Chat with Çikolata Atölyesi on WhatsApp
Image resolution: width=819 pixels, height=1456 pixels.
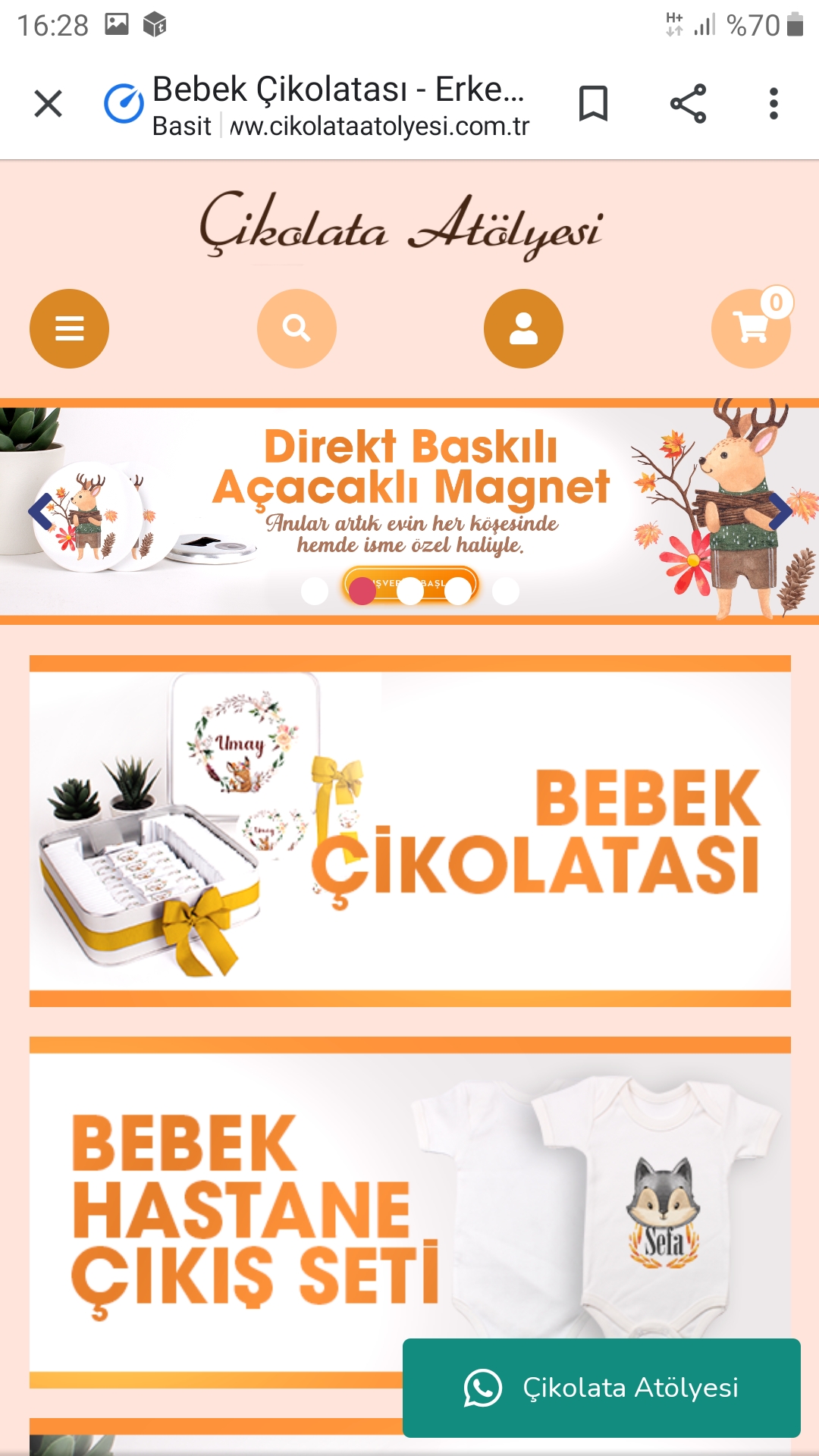click(x=601, y=1388)
